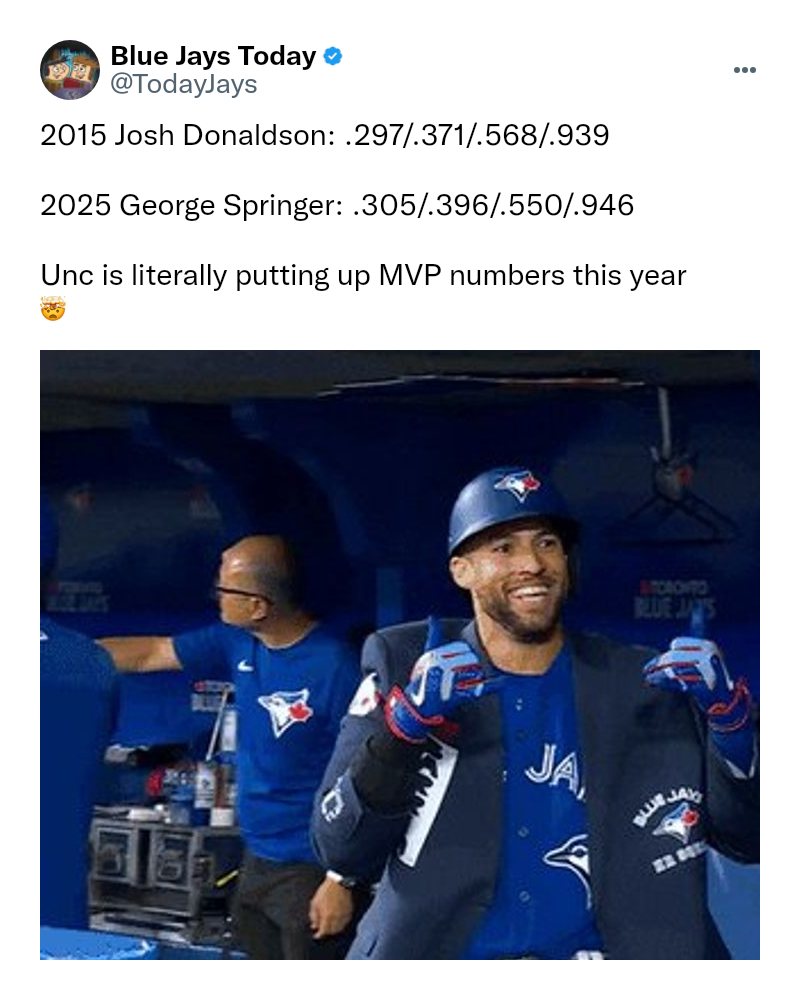Expand the George Springer dugout photo
This screenshot has height=1000, width=800.
(400, 654)
